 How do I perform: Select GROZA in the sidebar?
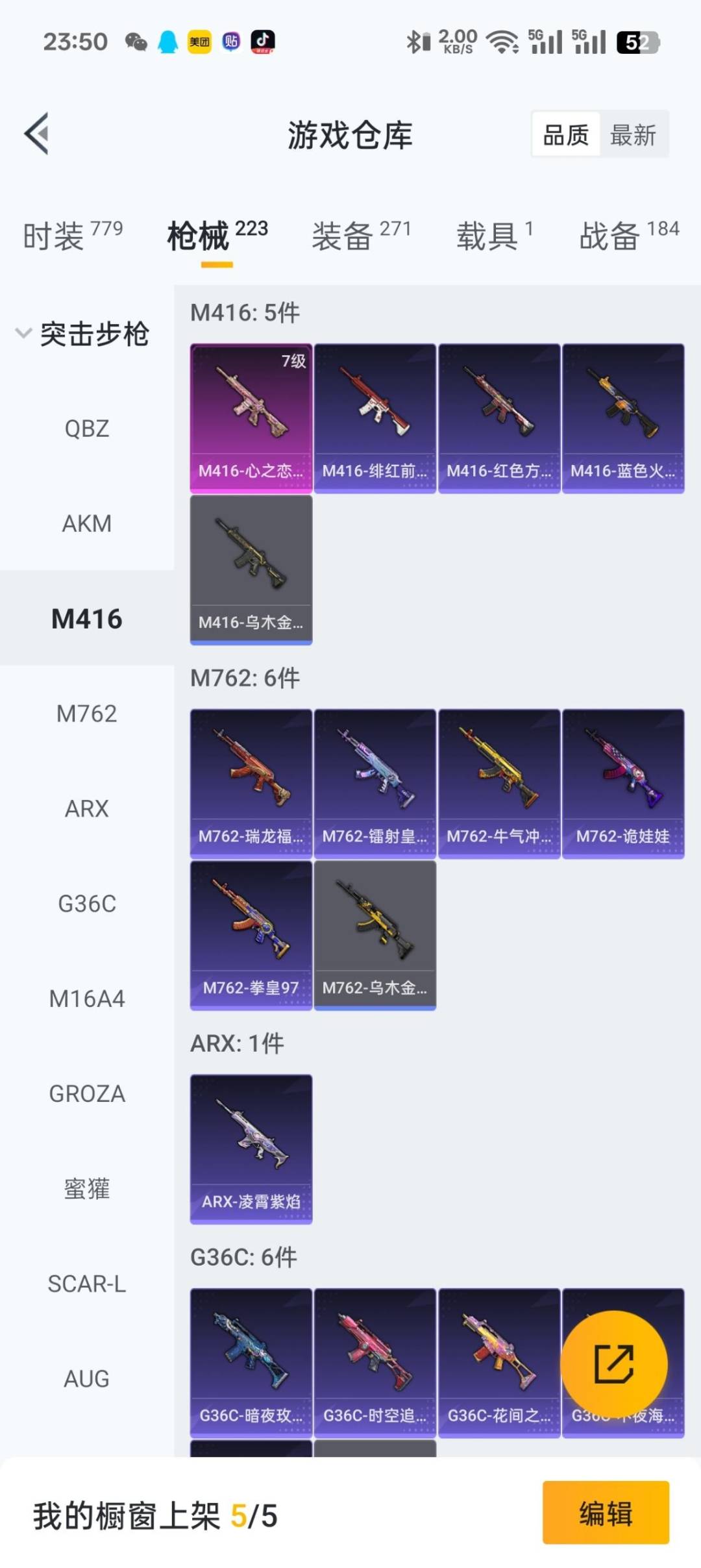(x=87, y=1093)
